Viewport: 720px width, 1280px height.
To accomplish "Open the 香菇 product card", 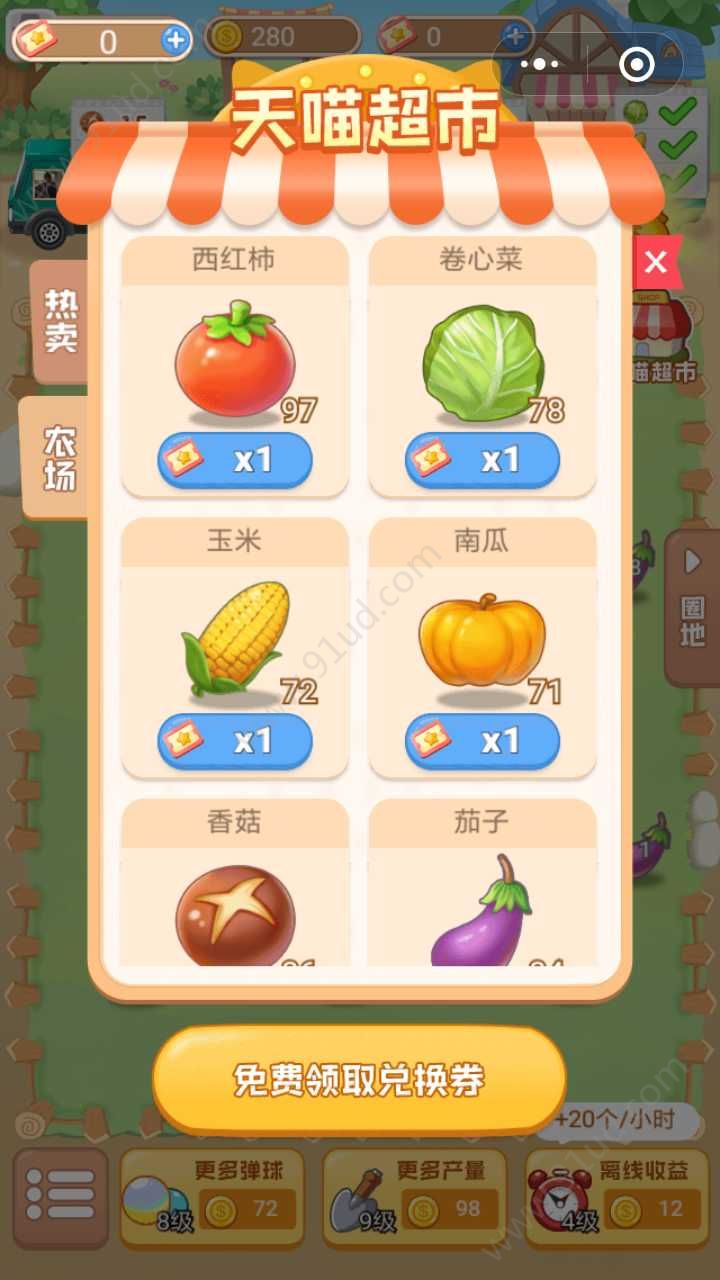I will click(x=235, y=890).
